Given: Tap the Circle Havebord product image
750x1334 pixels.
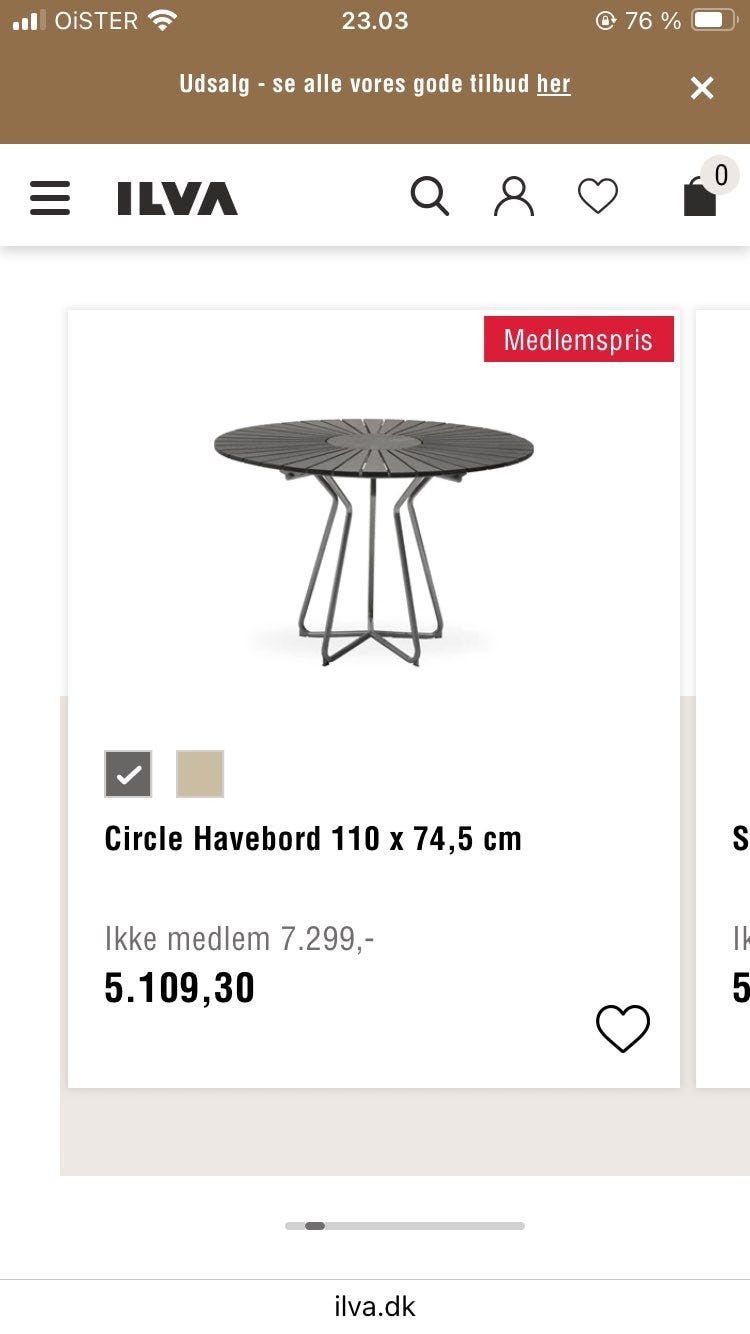Looking at the screenshot, I should coord(373,540).
